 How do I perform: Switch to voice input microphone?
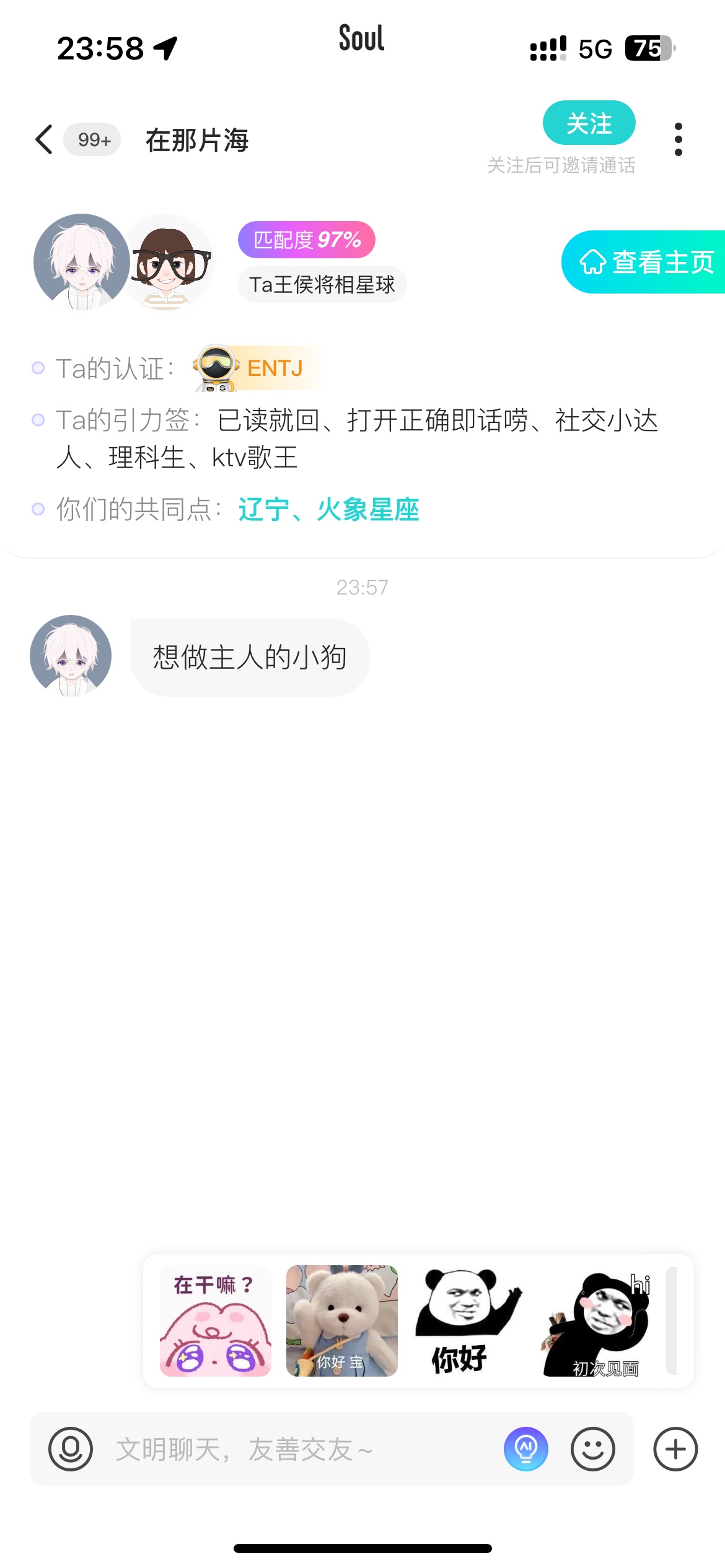[71, 1449]
